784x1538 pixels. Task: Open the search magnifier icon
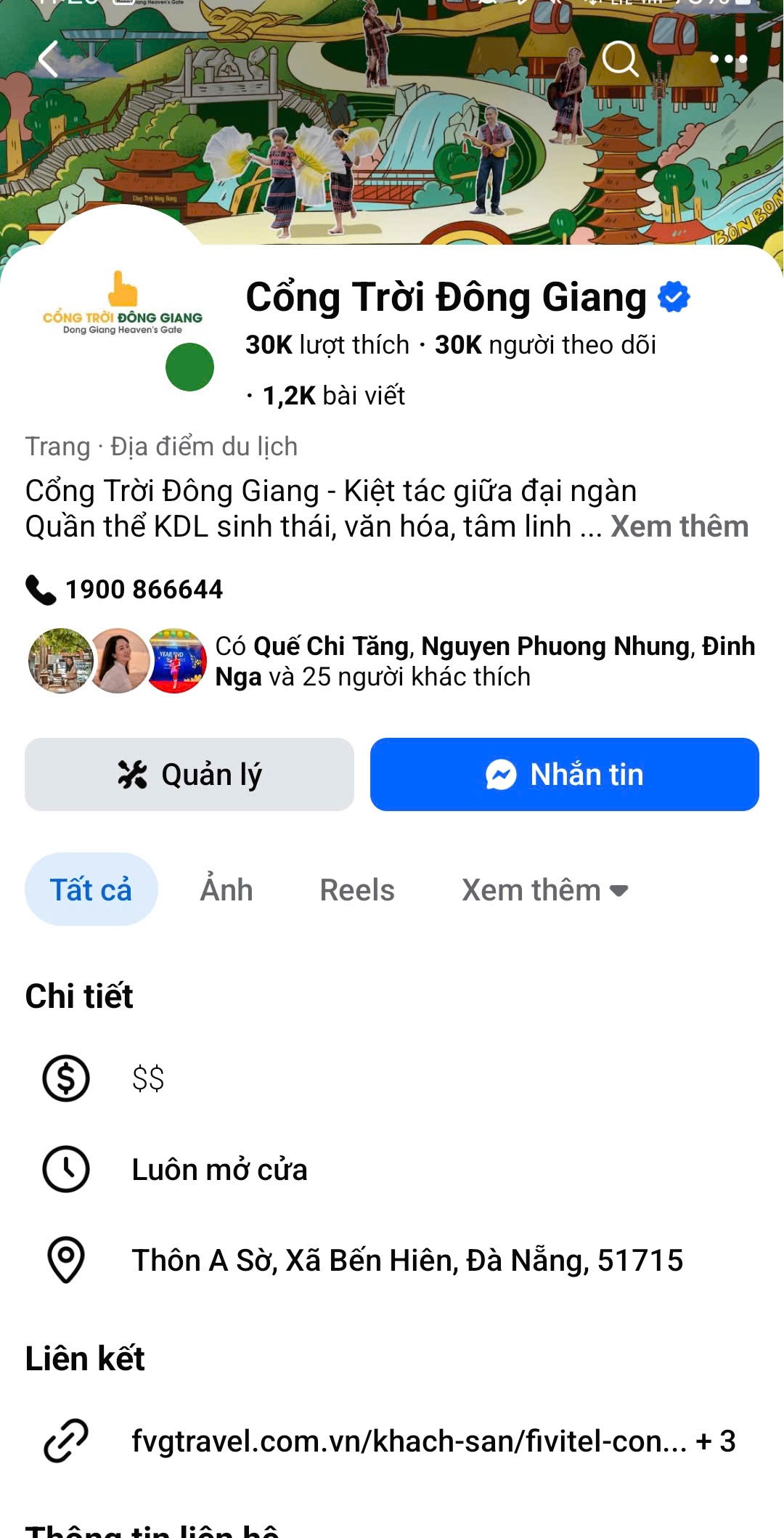tap(620, 59)
